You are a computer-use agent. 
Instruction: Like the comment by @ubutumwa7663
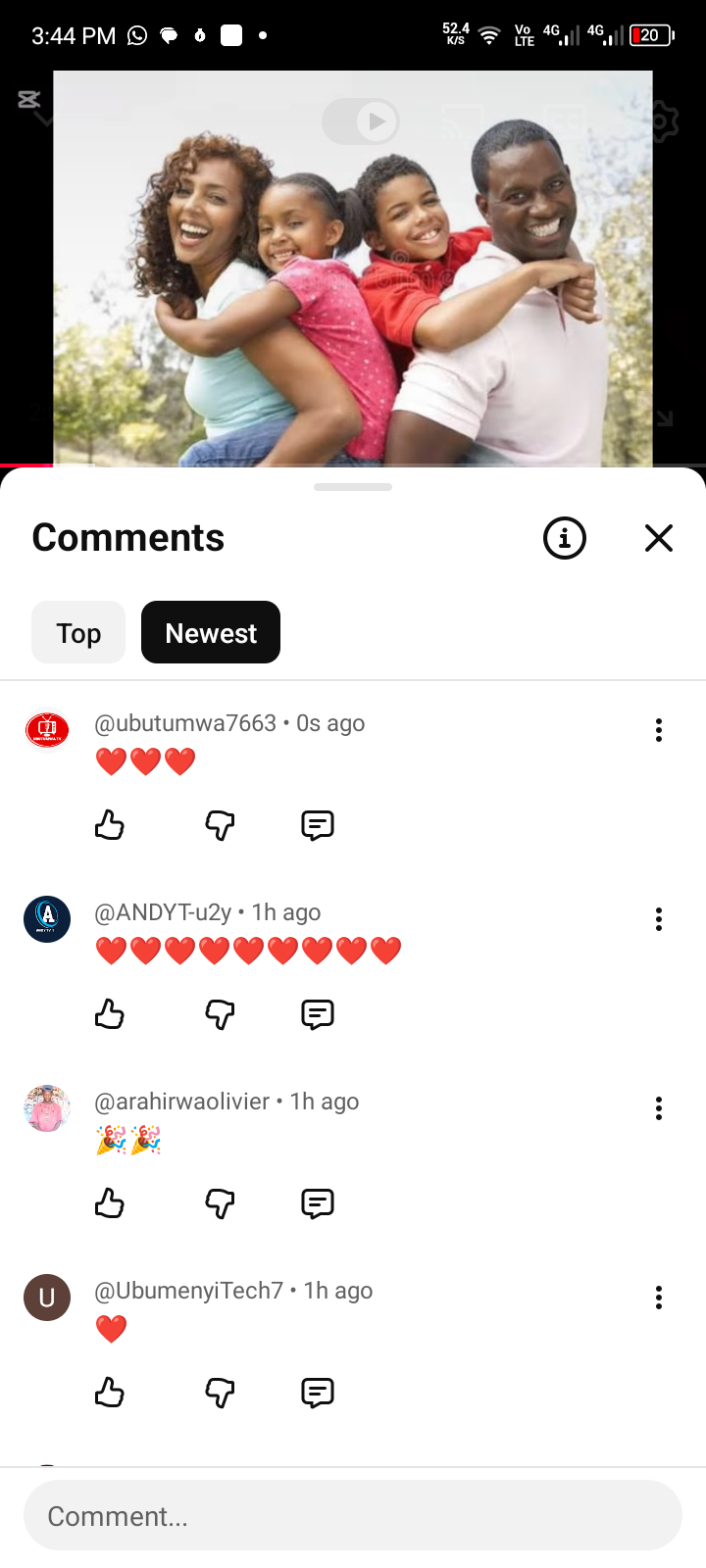(110, 825)
